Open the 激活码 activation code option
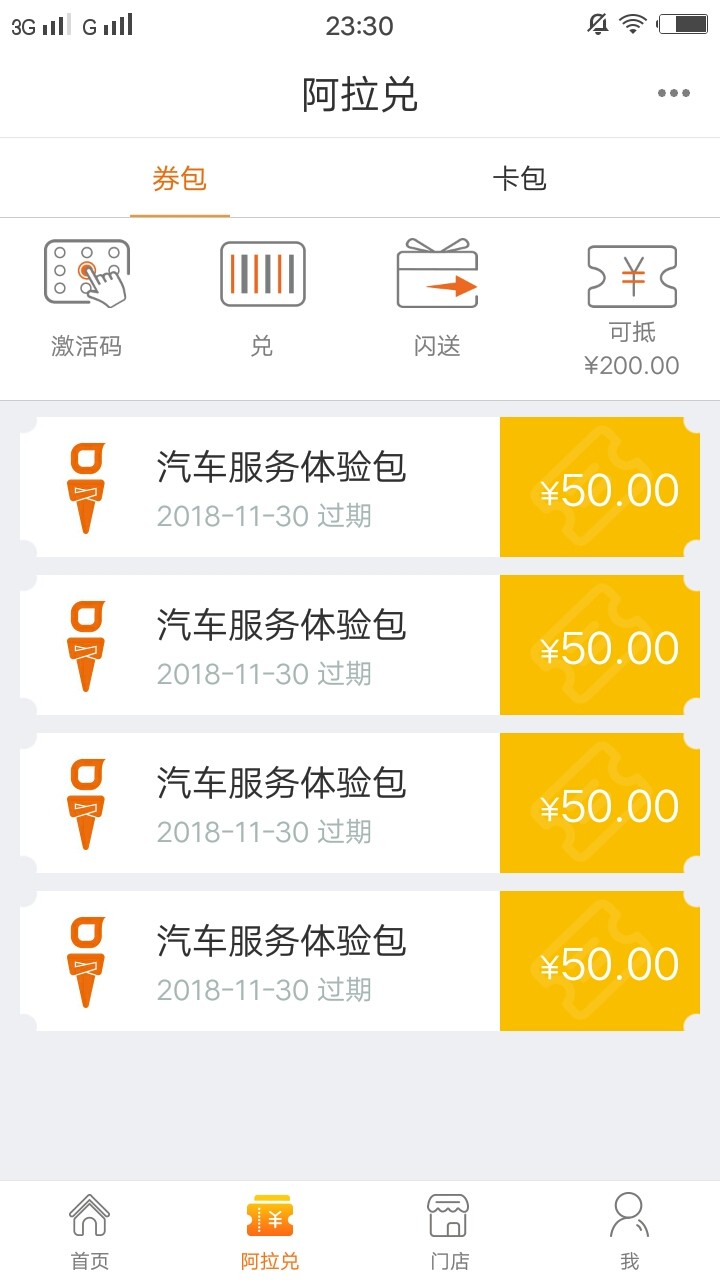720x1280 pixels. (87, 298)
